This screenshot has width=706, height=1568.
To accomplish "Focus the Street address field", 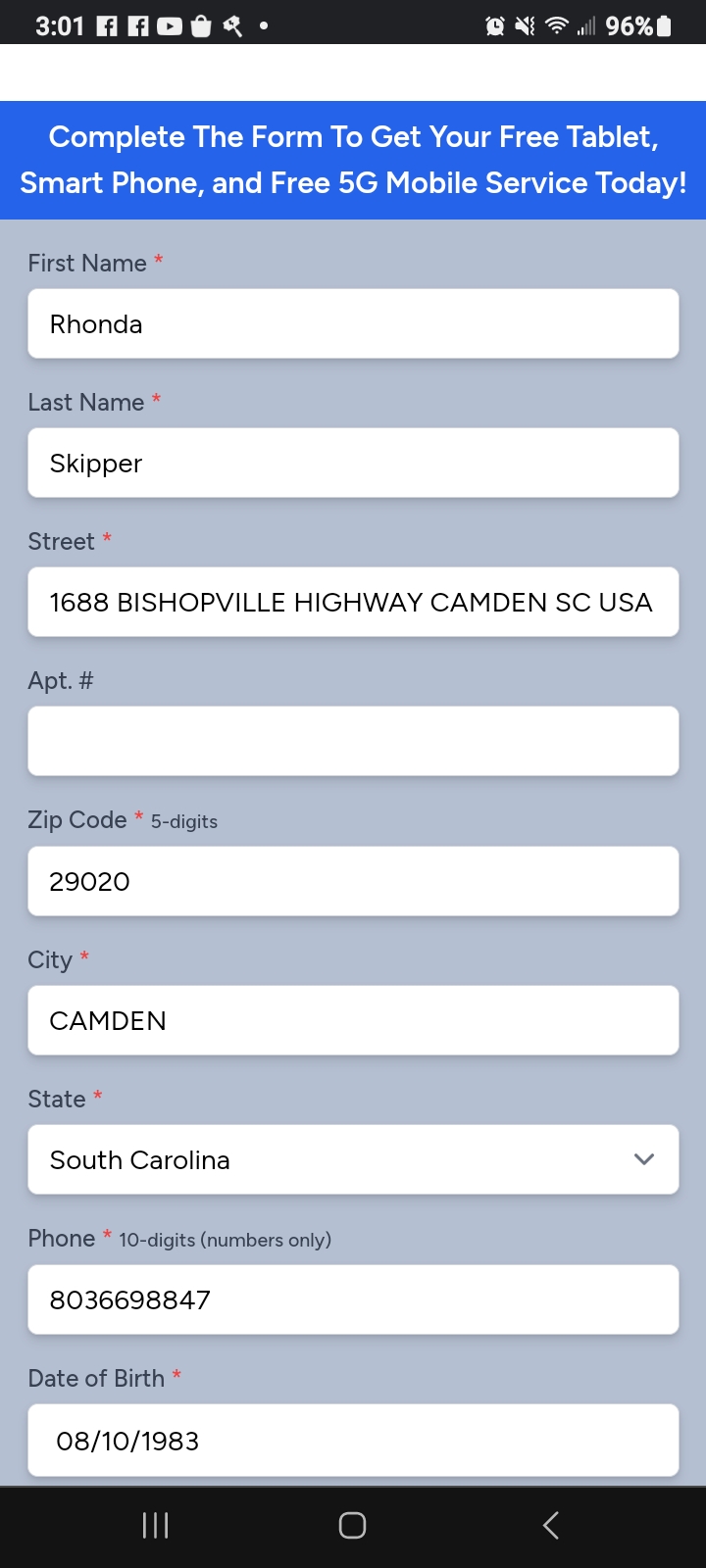I will click(353, 602).
